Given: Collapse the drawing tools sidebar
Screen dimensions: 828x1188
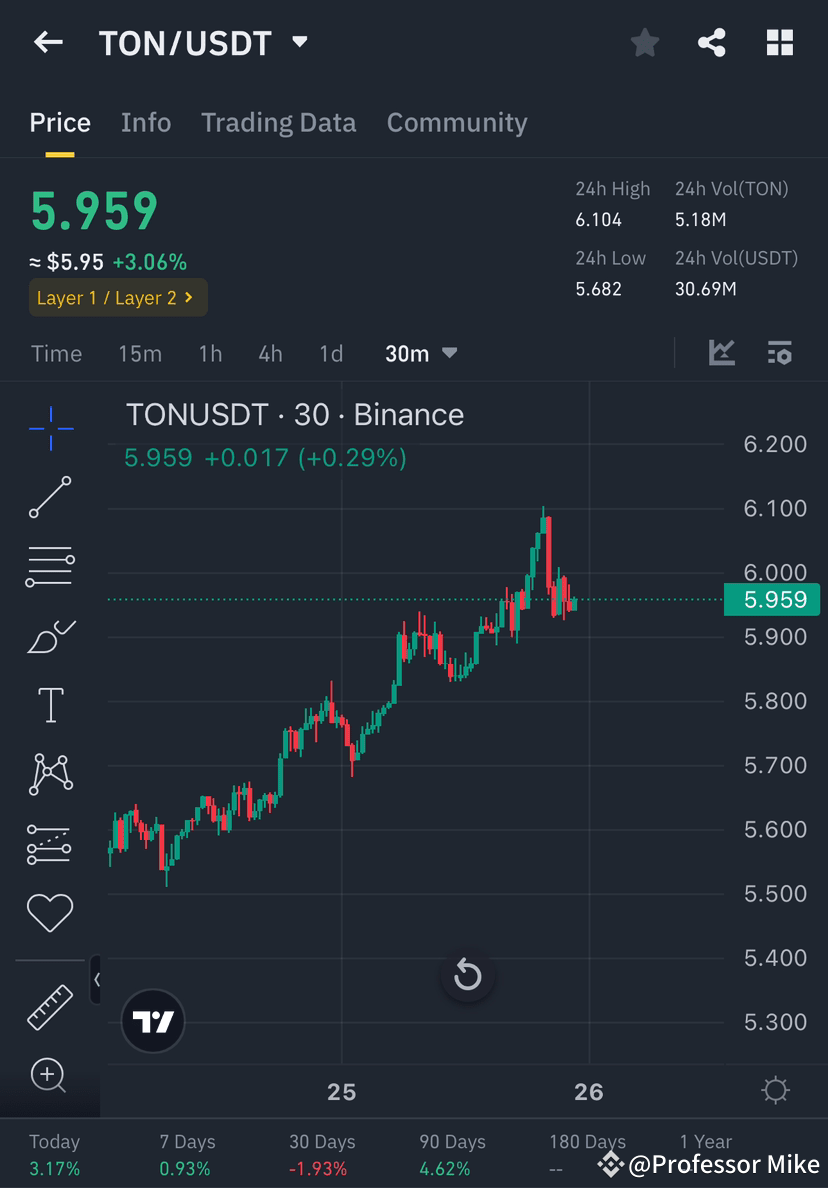Looking at the screenshot, I should [x=96, y=980].
